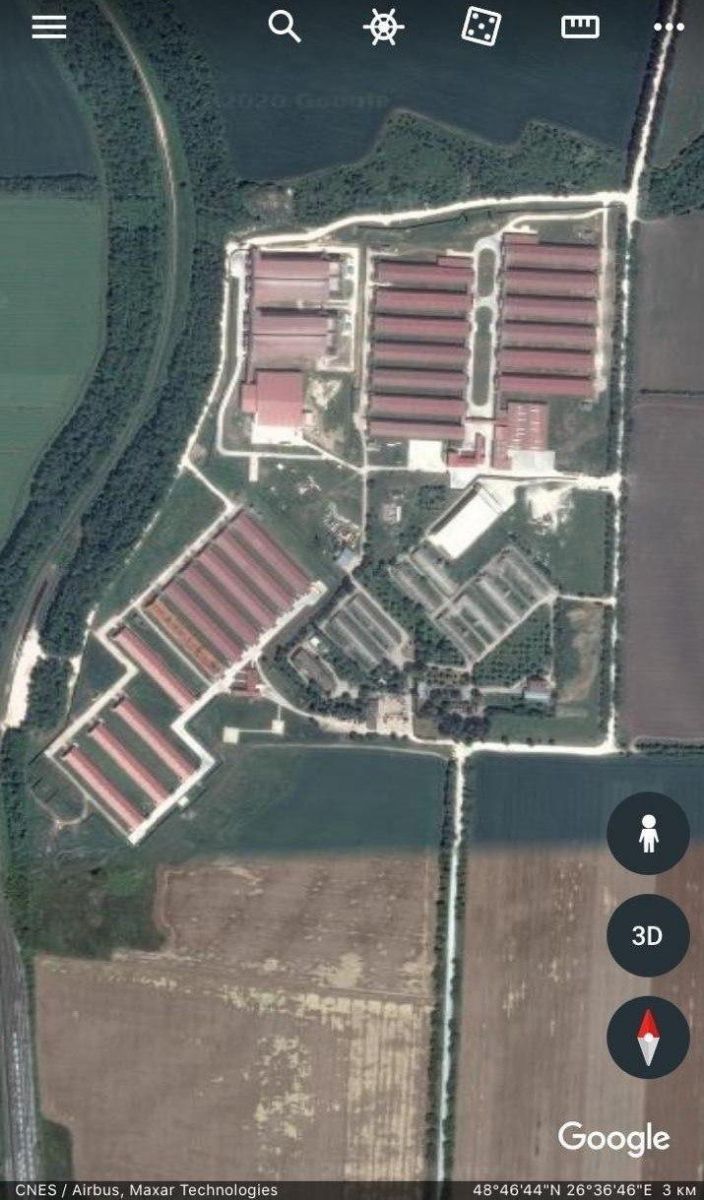This screenshot has height=1200, width=704.
Task: Tap the dice for a random location
Action: (481, 26)
